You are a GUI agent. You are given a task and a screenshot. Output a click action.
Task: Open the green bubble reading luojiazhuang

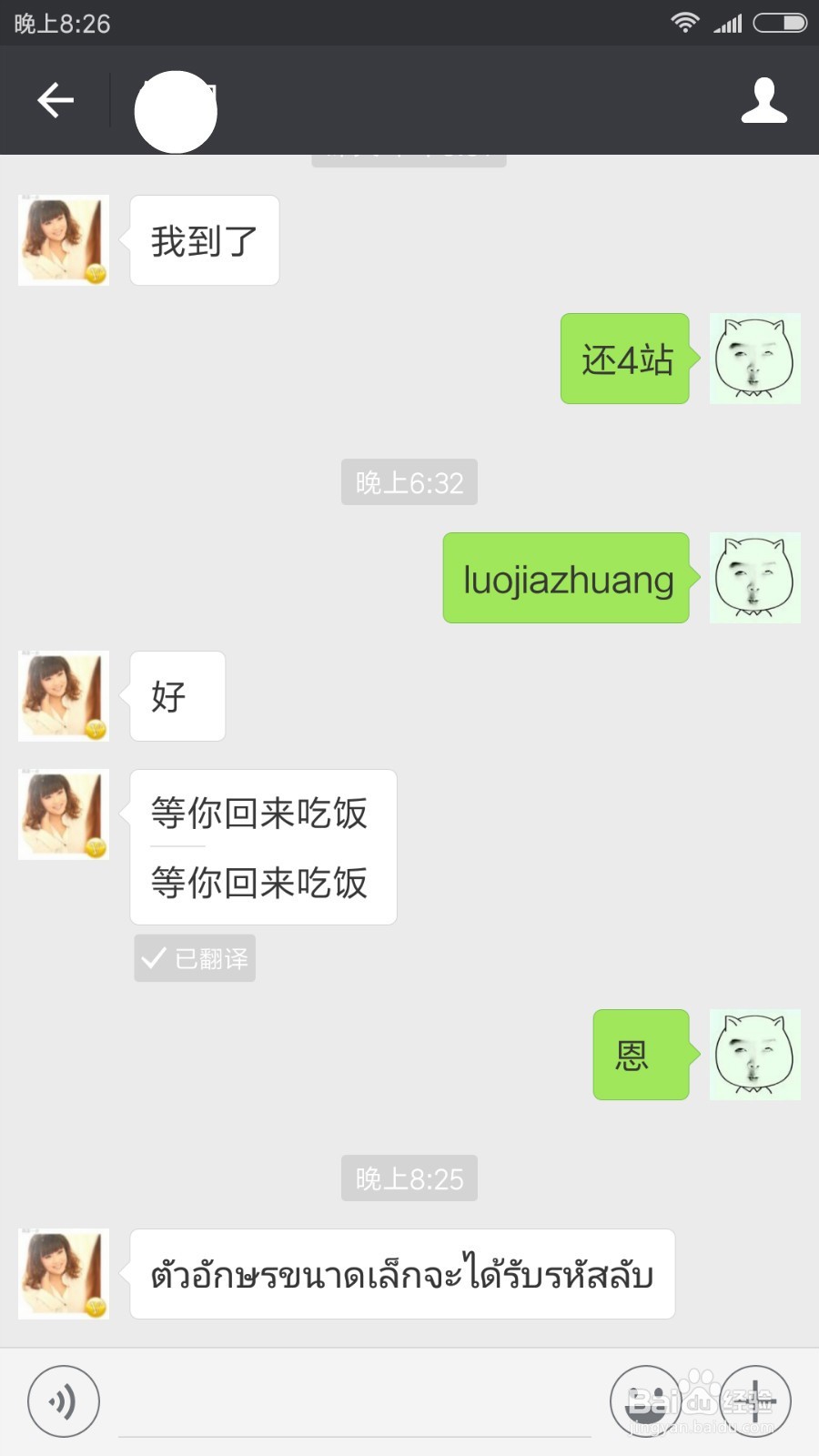pos(565,579)
